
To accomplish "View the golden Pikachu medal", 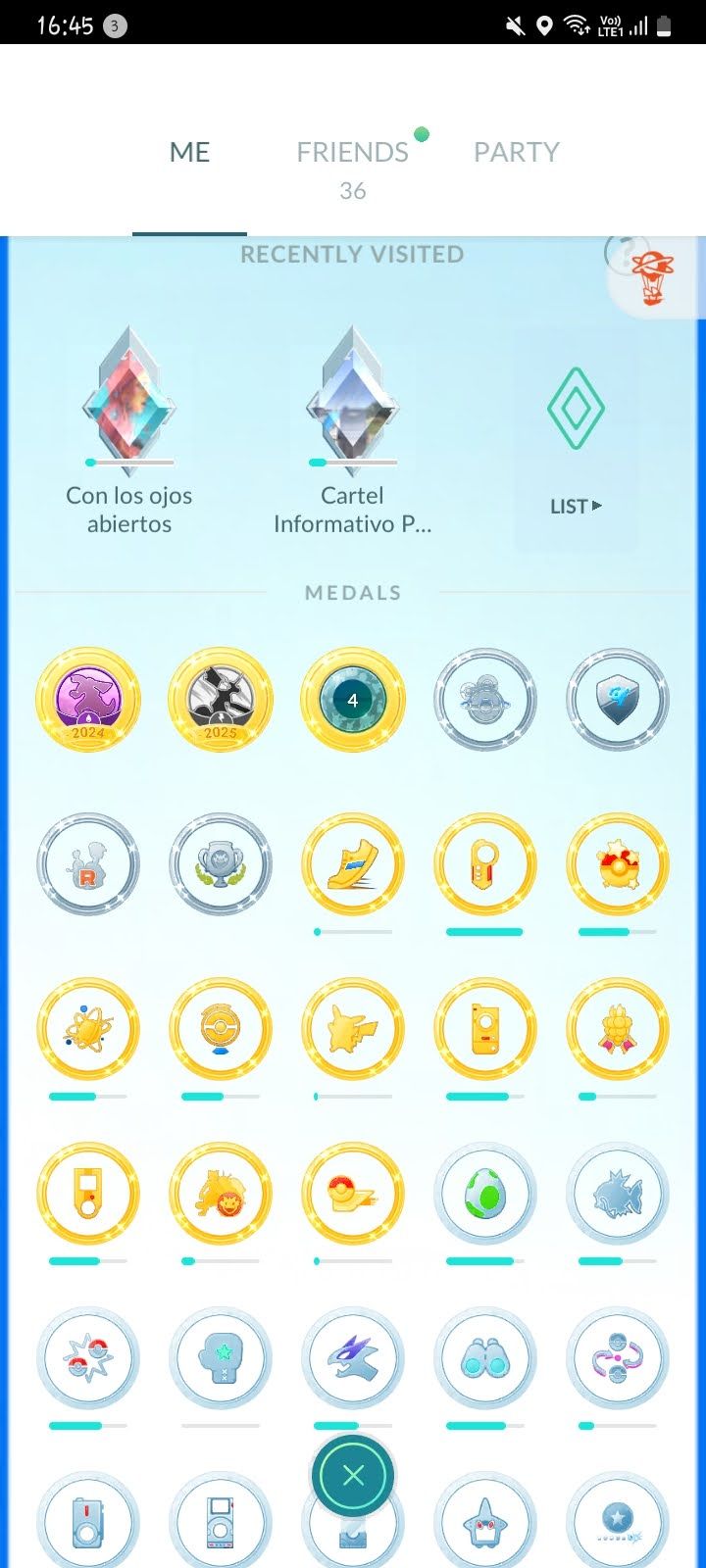I will click(353, 1029).
